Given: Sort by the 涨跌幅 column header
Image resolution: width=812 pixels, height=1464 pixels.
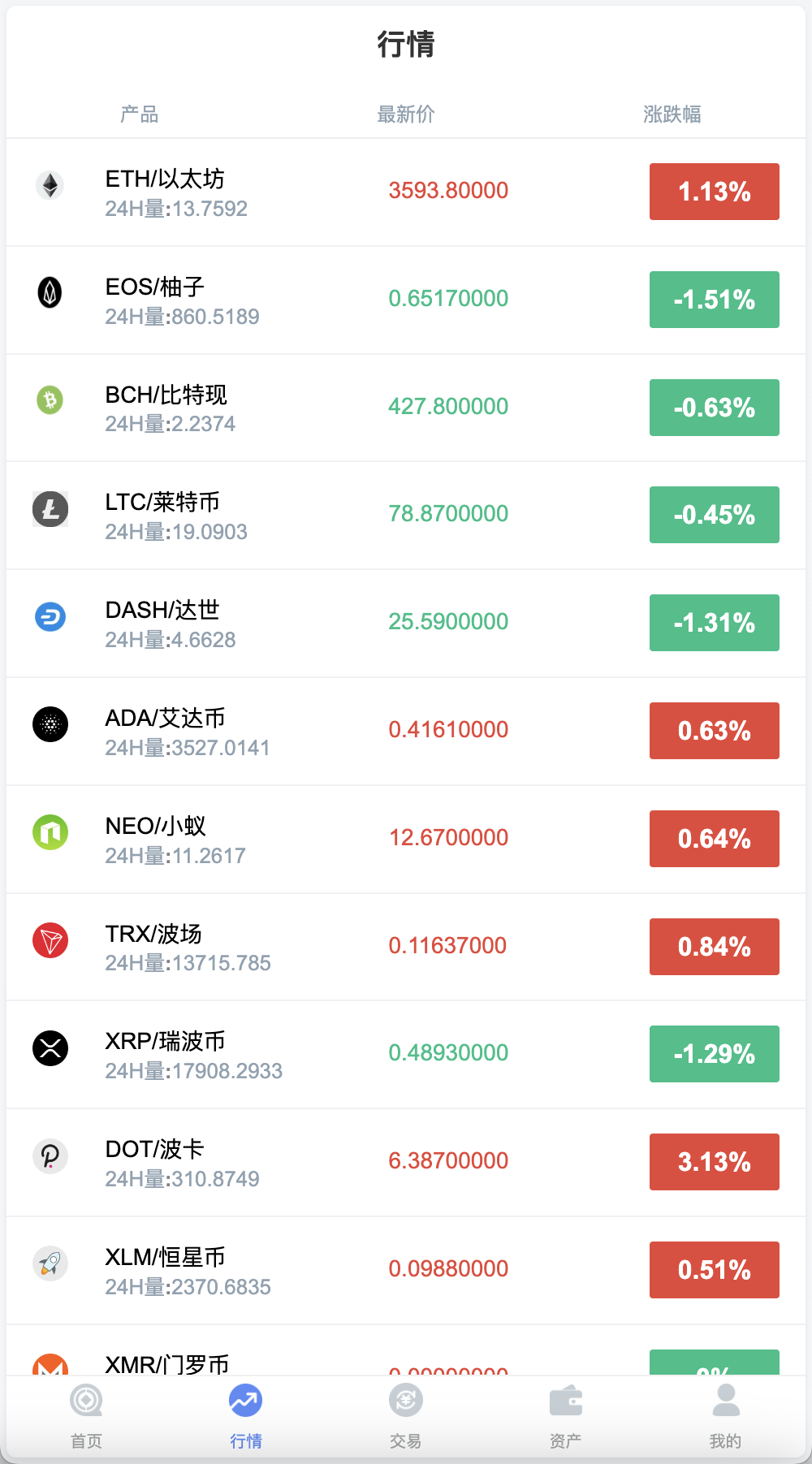Looking at the screenshot, I should [672, 114].
